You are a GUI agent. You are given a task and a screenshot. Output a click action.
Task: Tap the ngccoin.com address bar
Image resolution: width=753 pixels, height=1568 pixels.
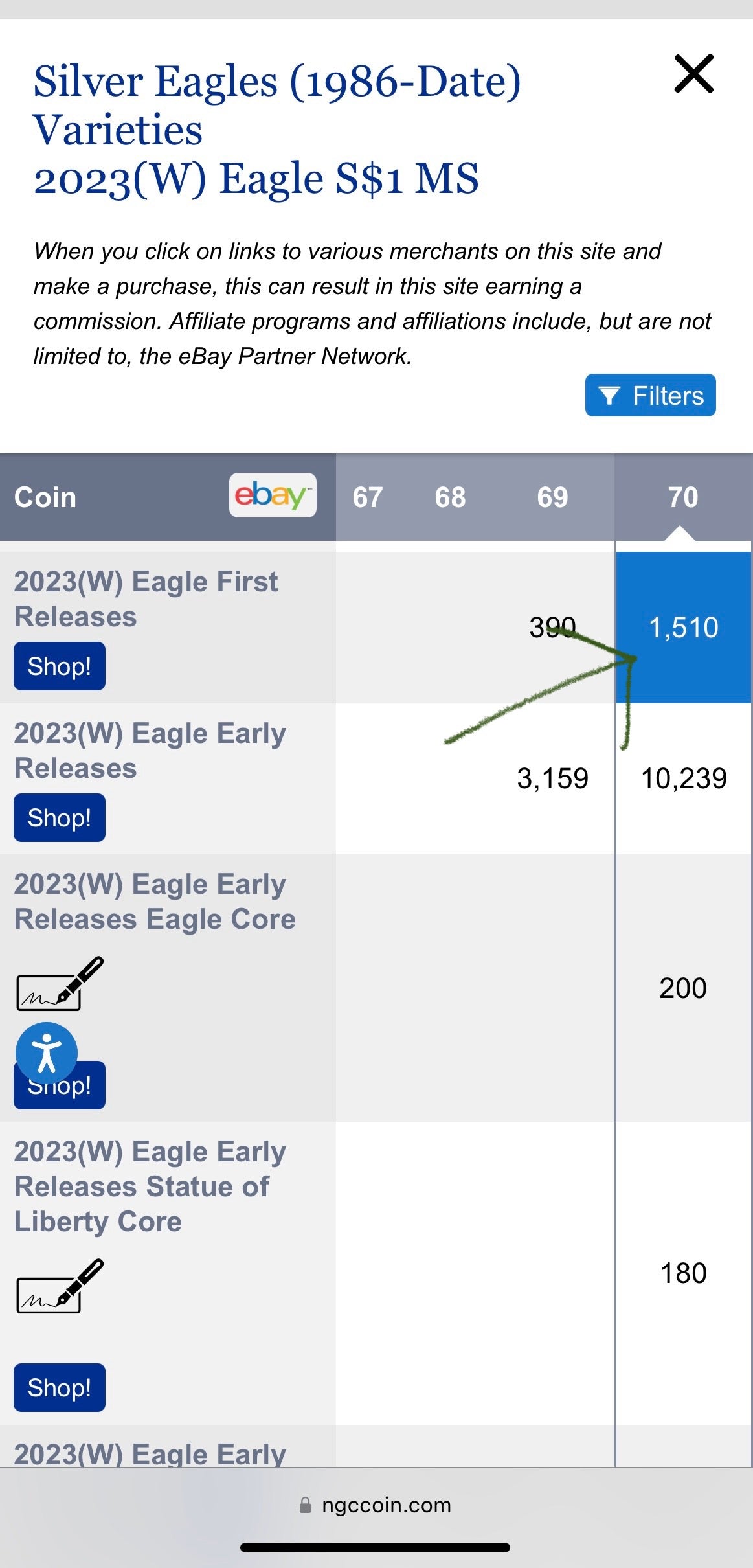[376, 1505]
